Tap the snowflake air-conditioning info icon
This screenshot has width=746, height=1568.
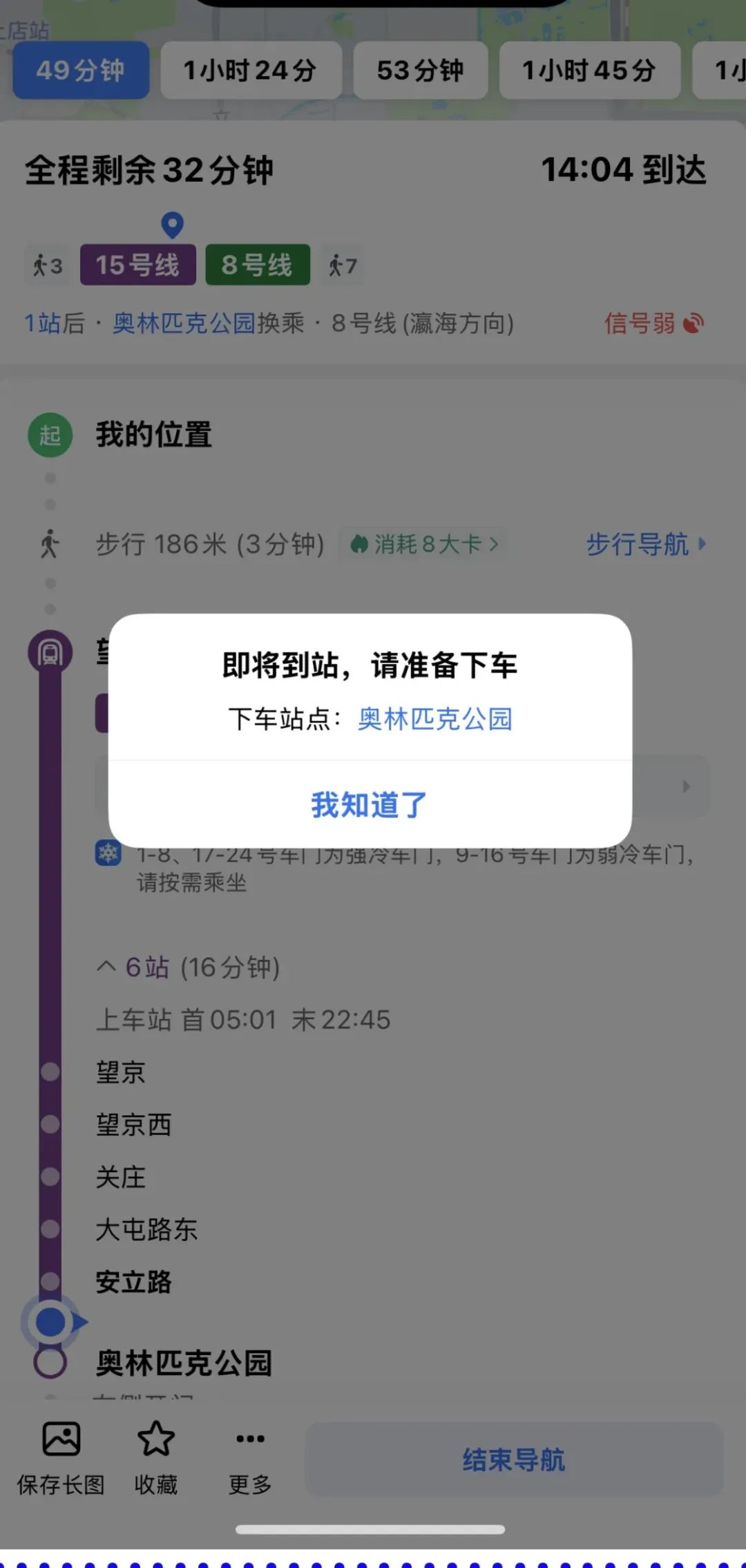pos(108,856)
